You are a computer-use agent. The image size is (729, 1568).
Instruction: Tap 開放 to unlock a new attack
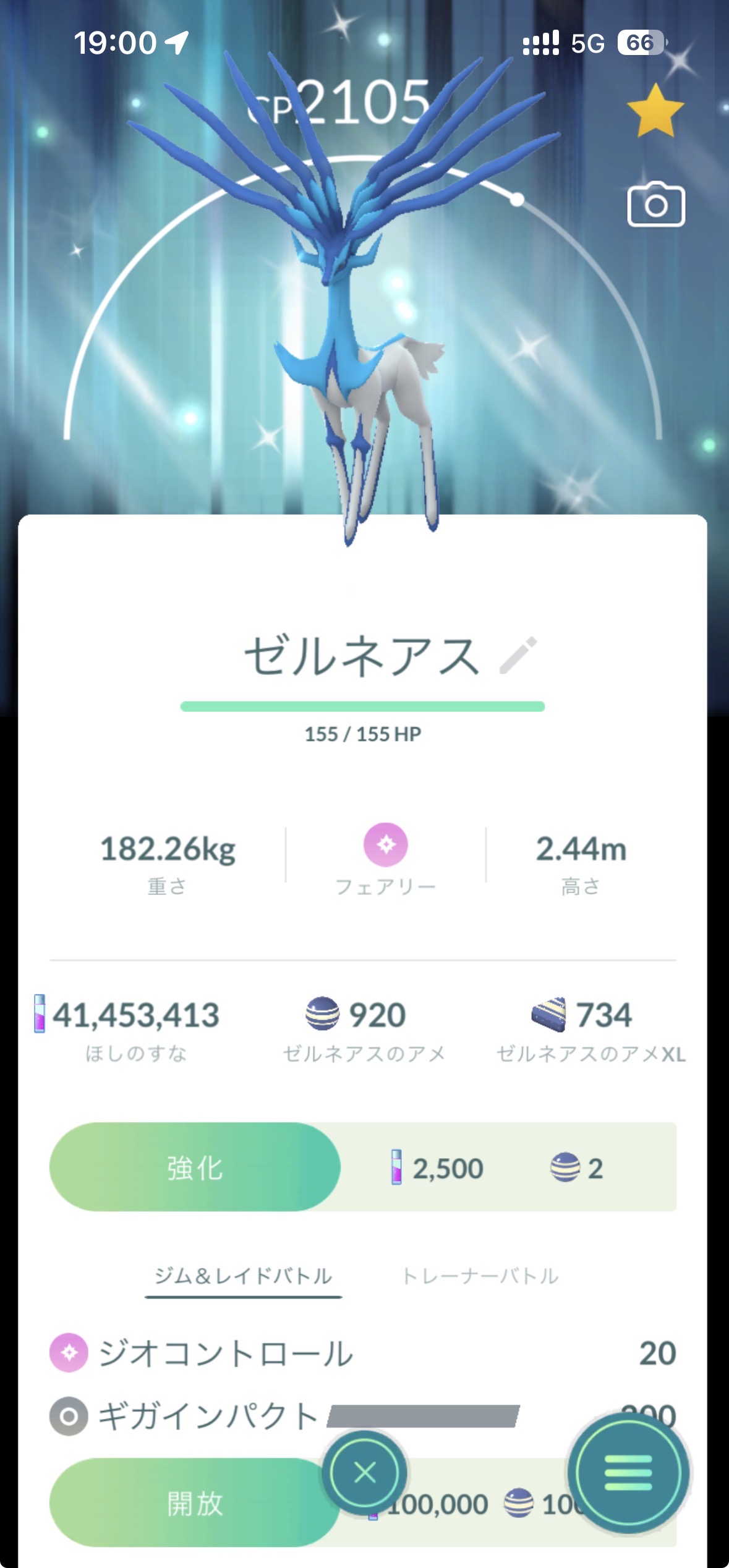pos(185,1503)
